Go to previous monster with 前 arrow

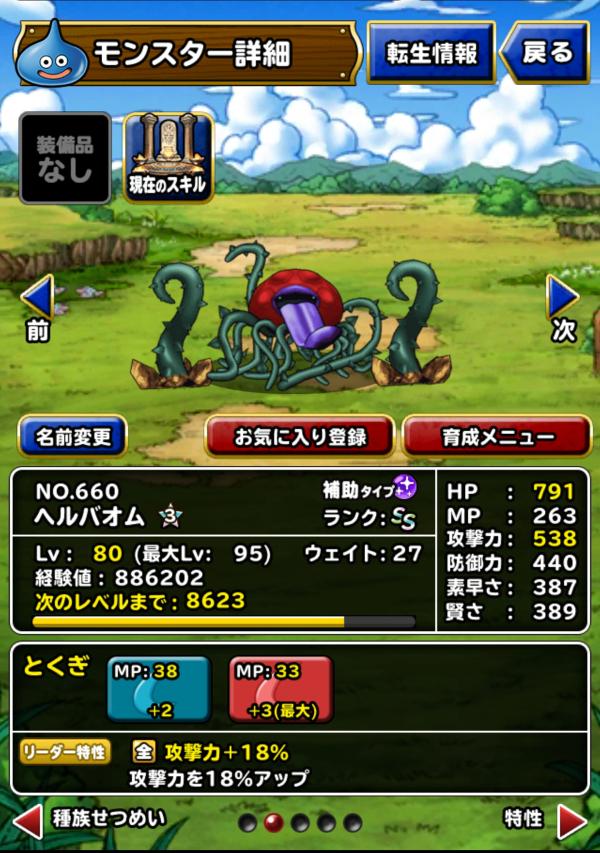[37, 305]
